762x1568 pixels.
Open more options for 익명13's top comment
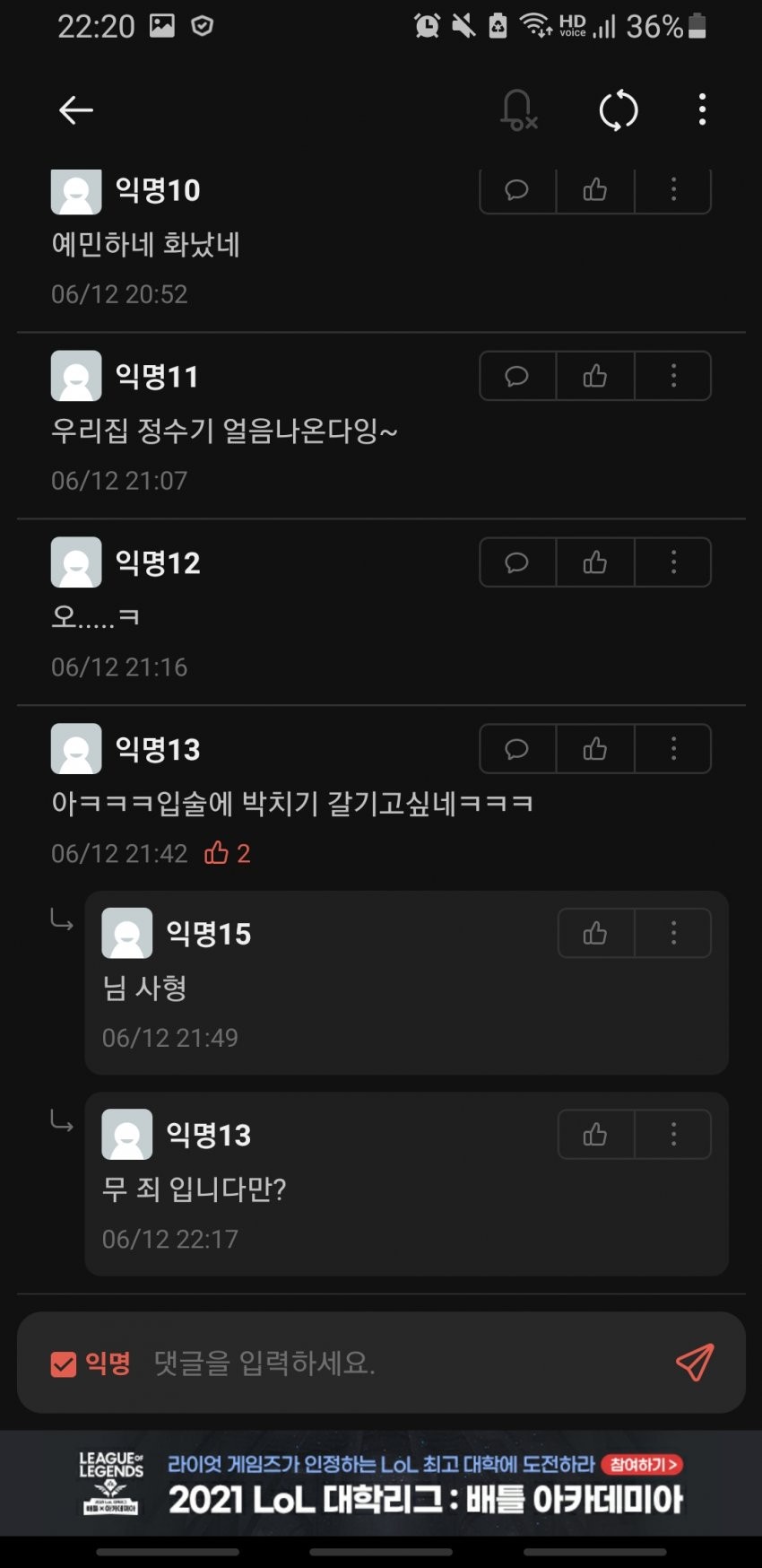[x=673, y=749]
